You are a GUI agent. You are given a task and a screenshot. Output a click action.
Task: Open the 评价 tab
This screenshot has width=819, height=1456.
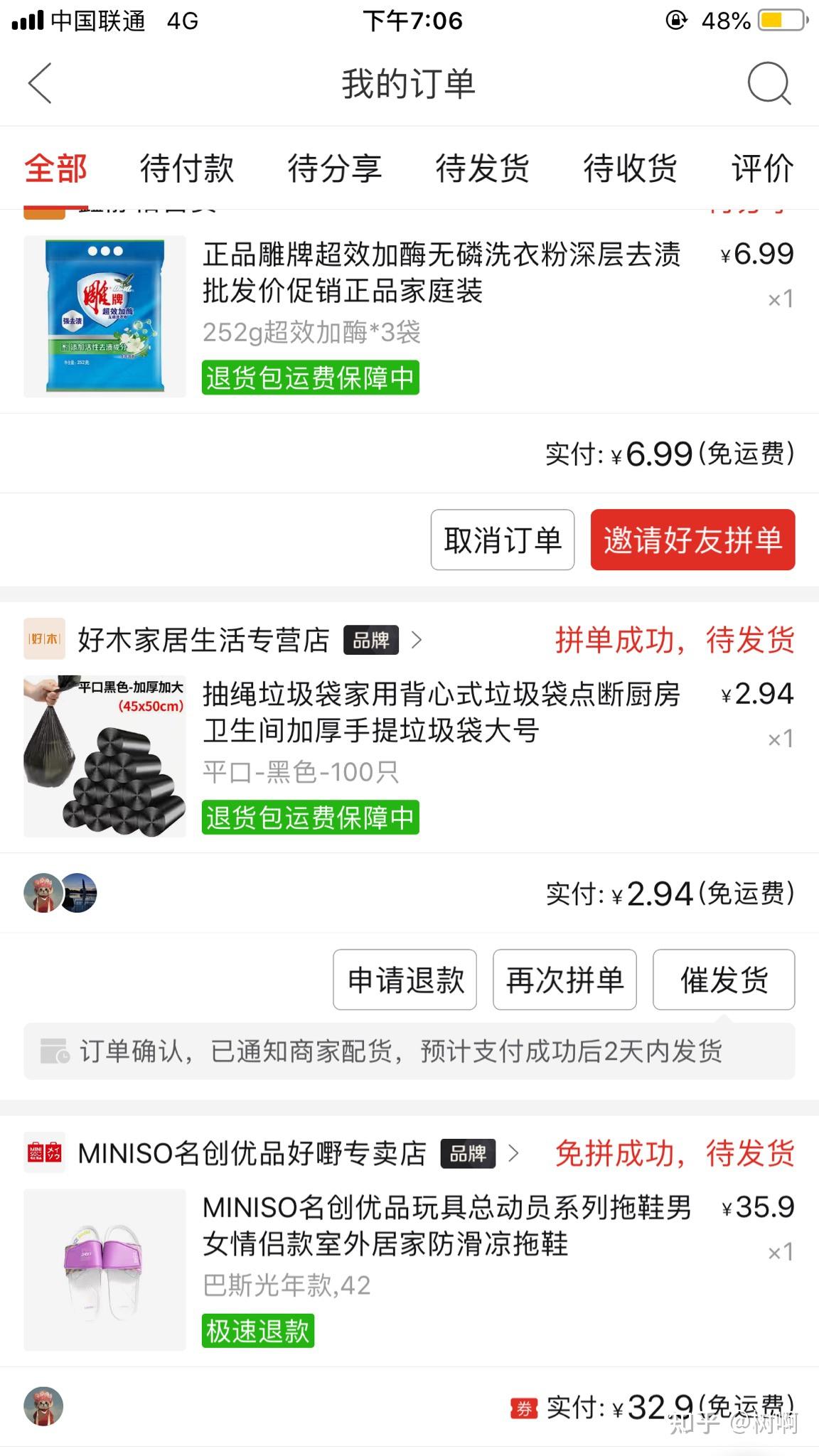click(760, 169)
